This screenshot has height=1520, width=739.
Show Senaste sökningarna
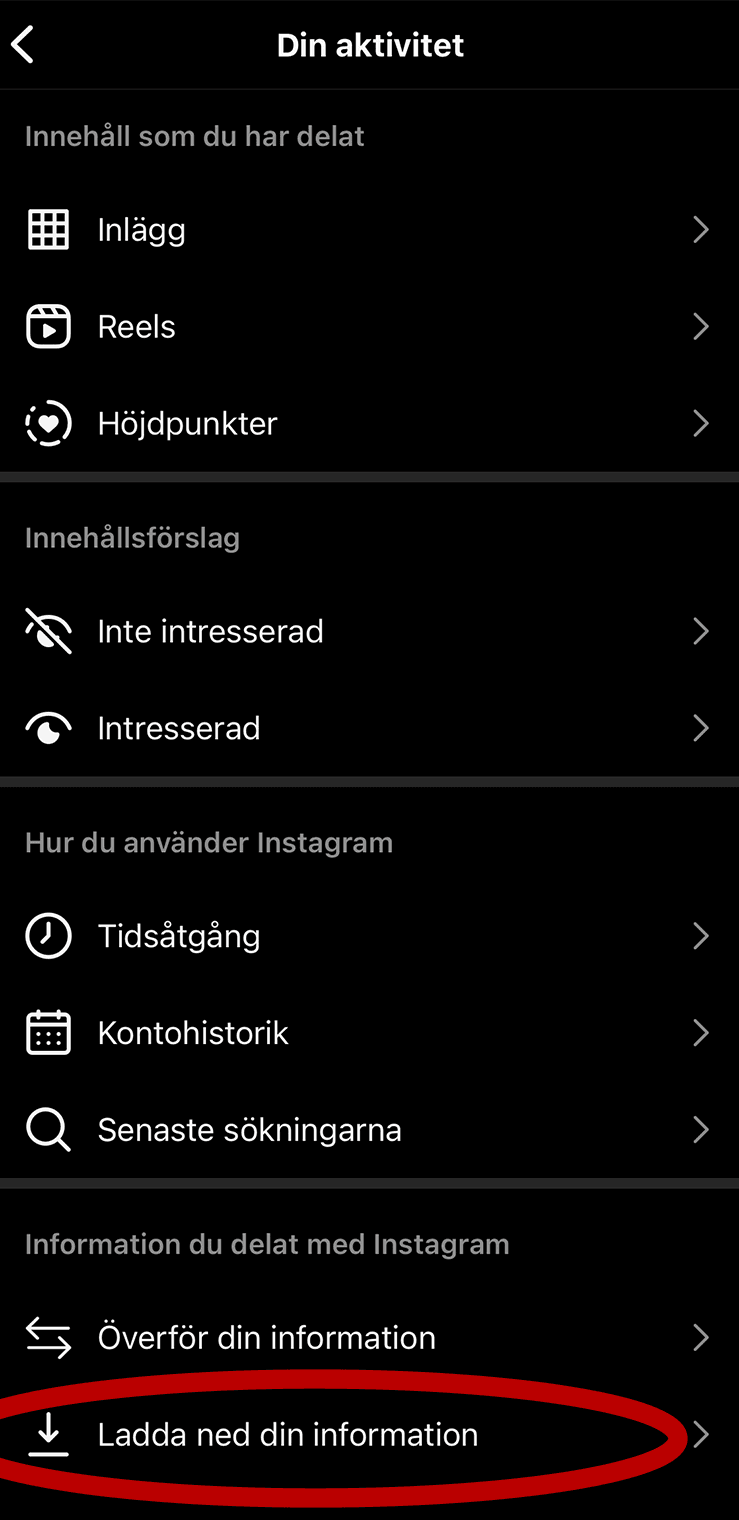[x=368, y=1130]
